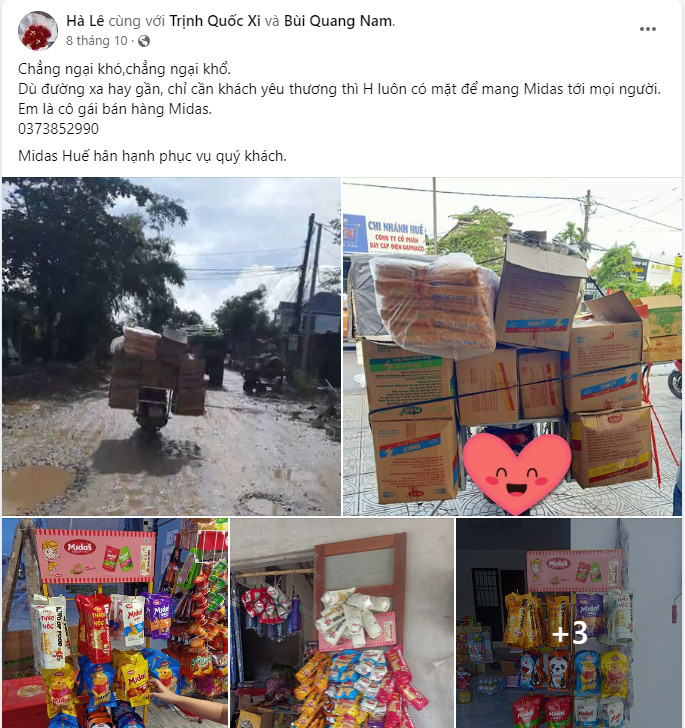This screenshot has width=685, height=728.
Task: View the photo of motorbike on muddy road
Action: pyautogui.click(x=171, y=346)
